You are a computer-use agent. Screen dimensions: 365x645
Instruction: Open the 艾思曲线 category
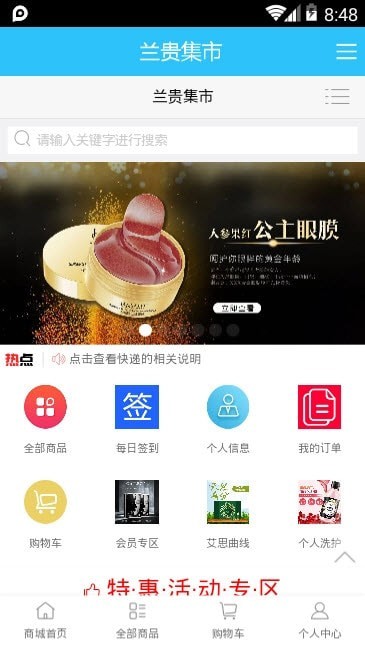(x=228, y=515)
